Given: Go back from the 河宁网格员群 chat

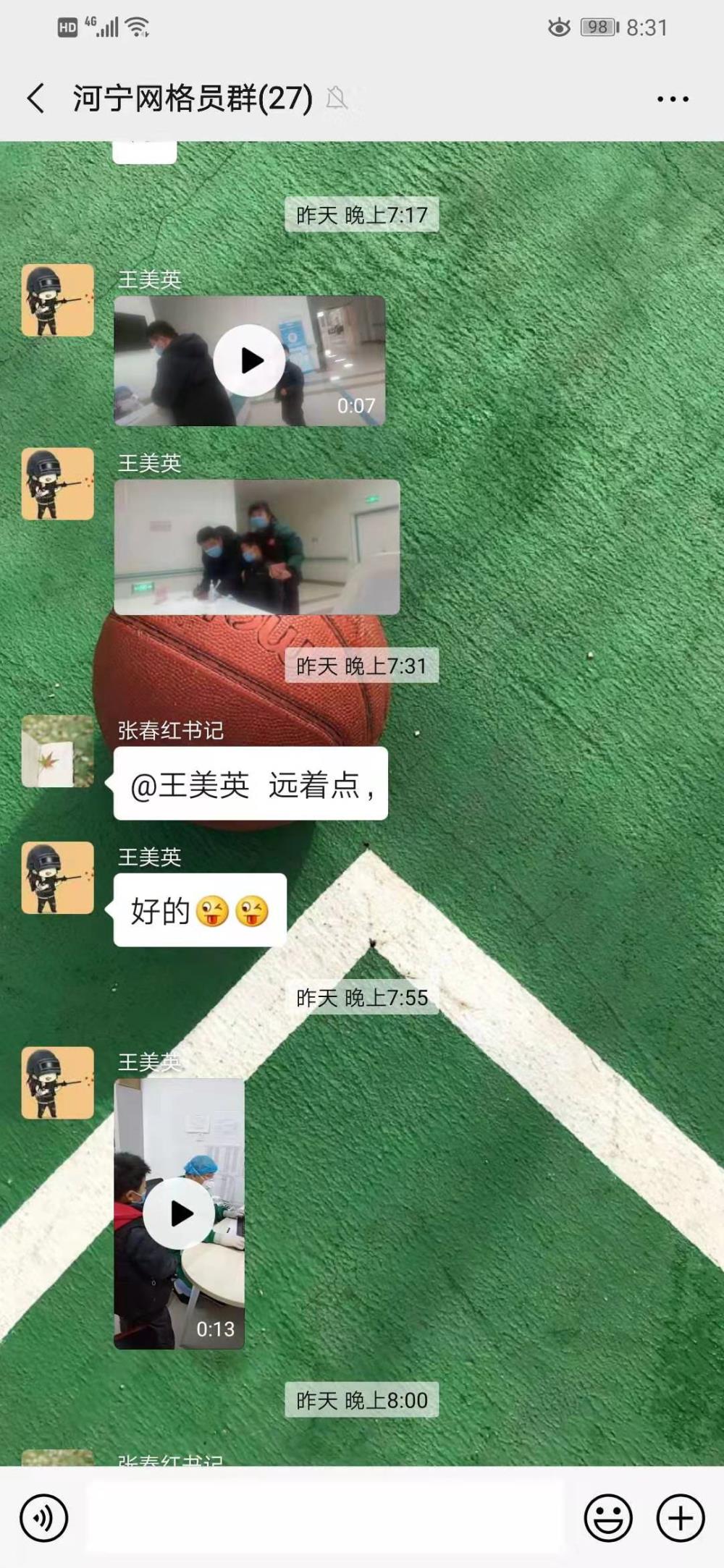Looking at the screenshot, I should coord(36,98).
